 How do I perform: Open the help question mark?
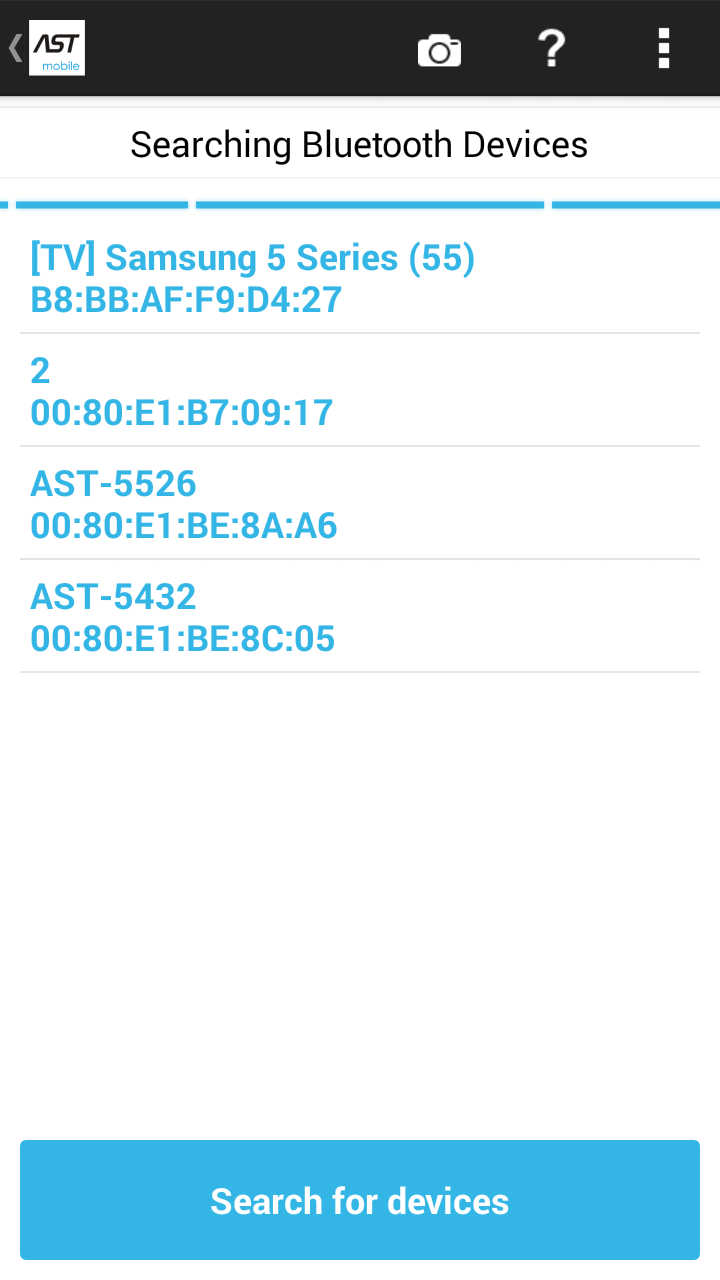tap(551, 48)
